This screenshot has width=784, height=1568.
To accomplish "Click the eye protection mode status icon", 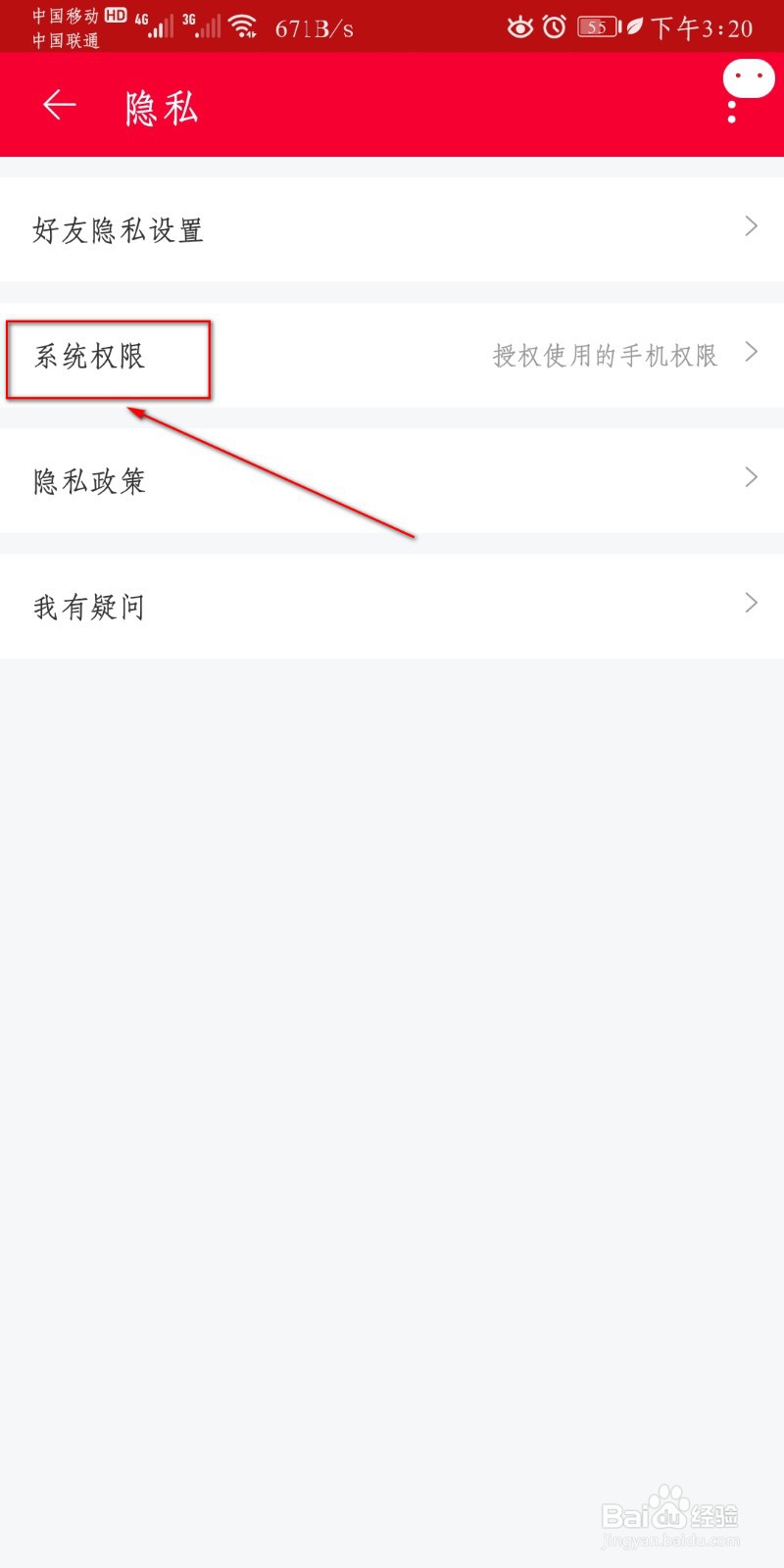I will 521,26.
